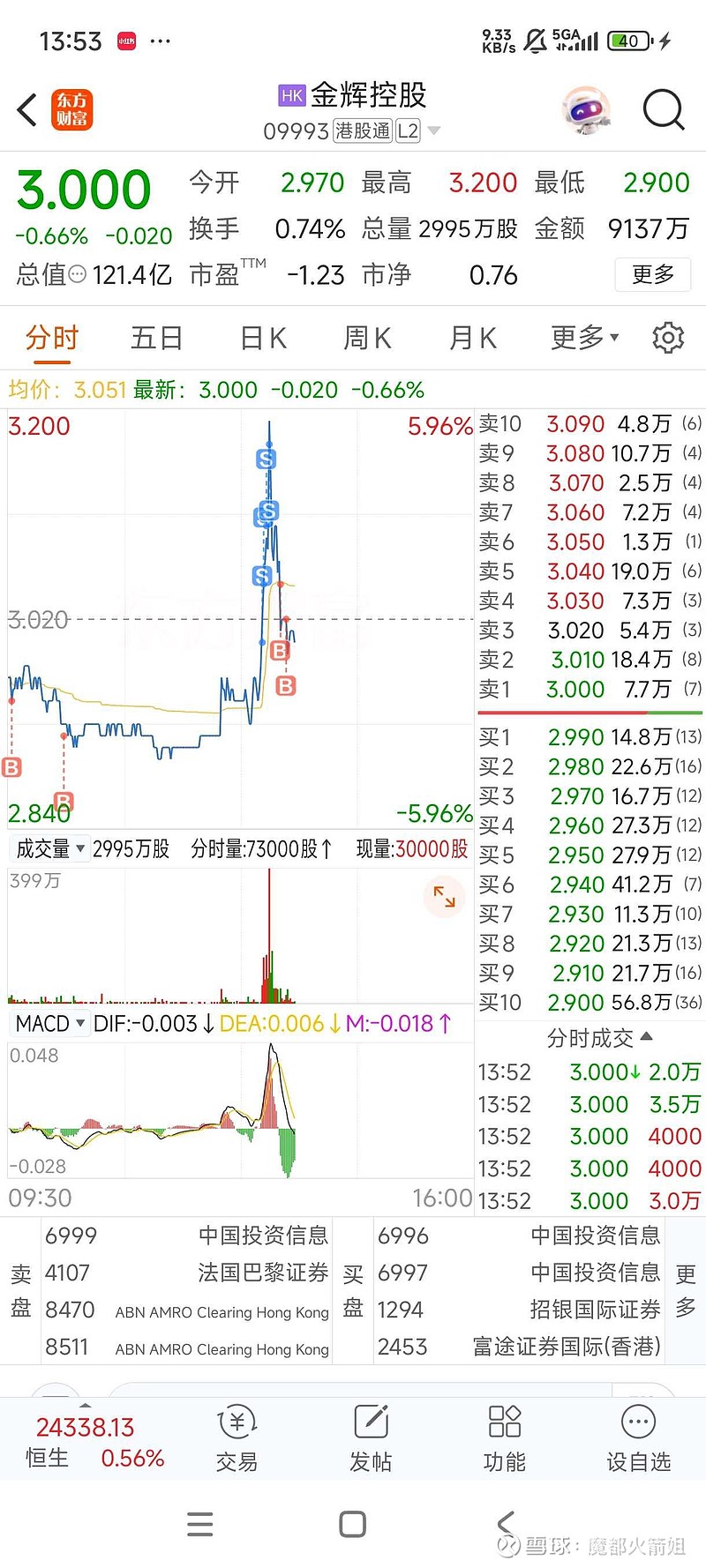Expand the 更多 chart period dropdown
The image size is (706, 1568).
tap(585, 338)
